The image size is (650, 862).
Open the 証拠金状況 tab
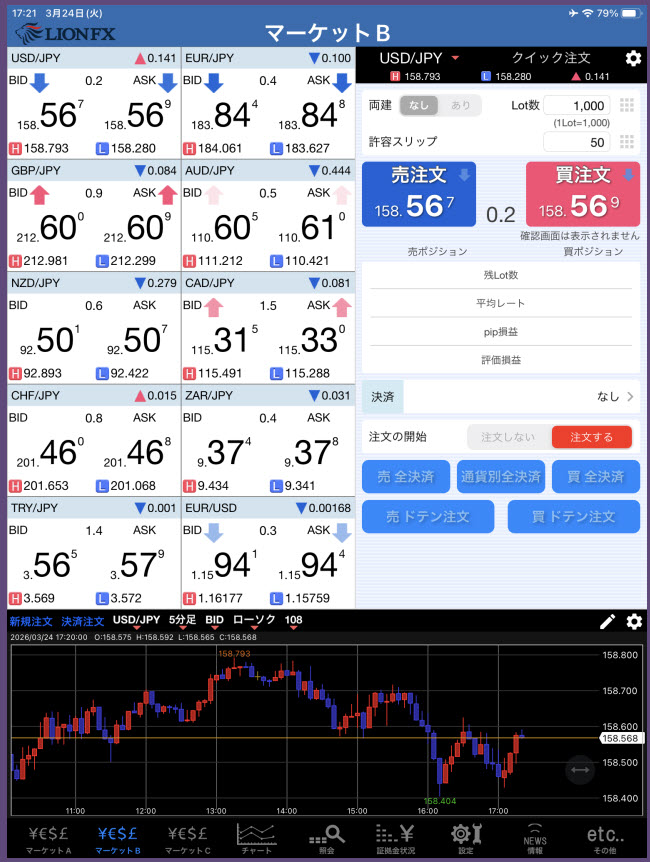coord(396,838)
